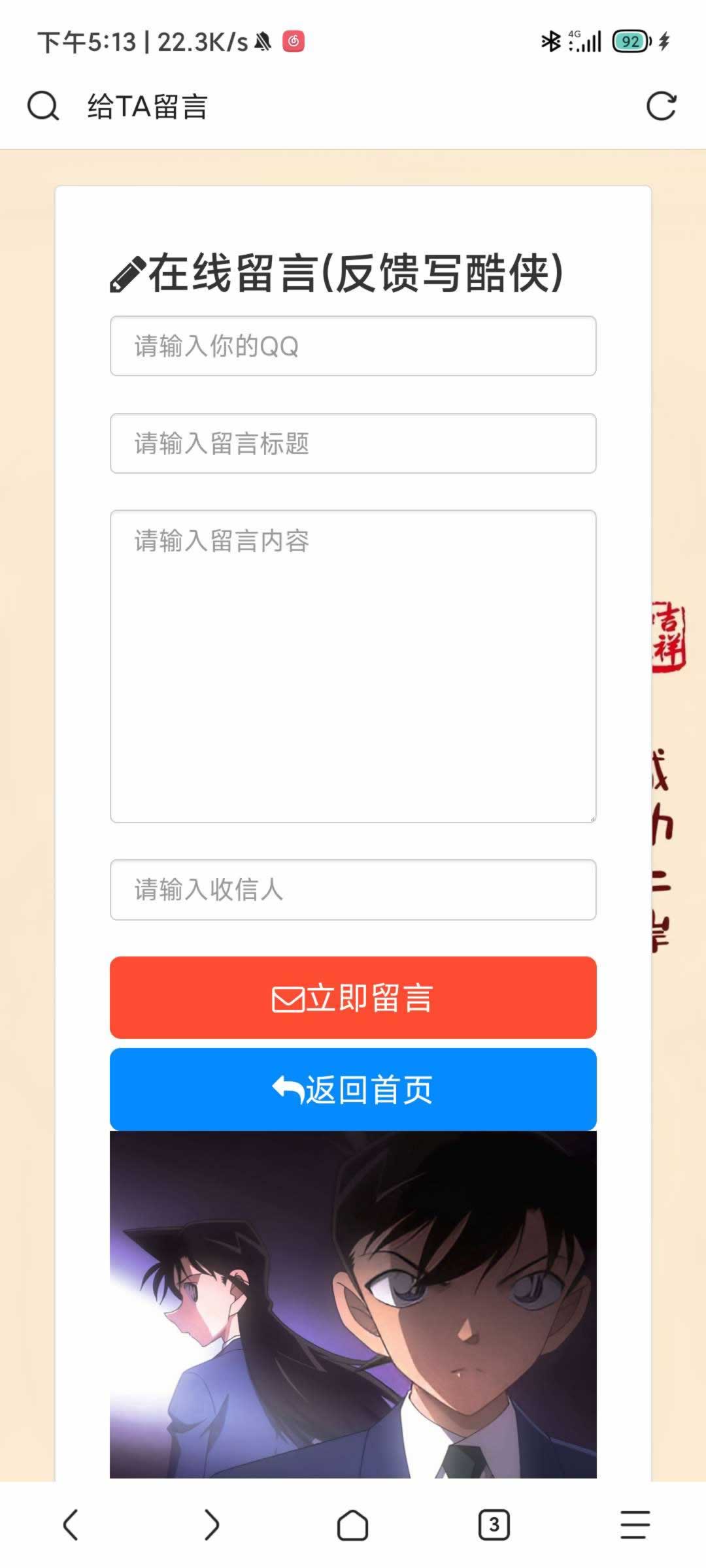Focus the QQ number input field
Viewport: 706px width, 1568px height.
[x=353, y=346]
